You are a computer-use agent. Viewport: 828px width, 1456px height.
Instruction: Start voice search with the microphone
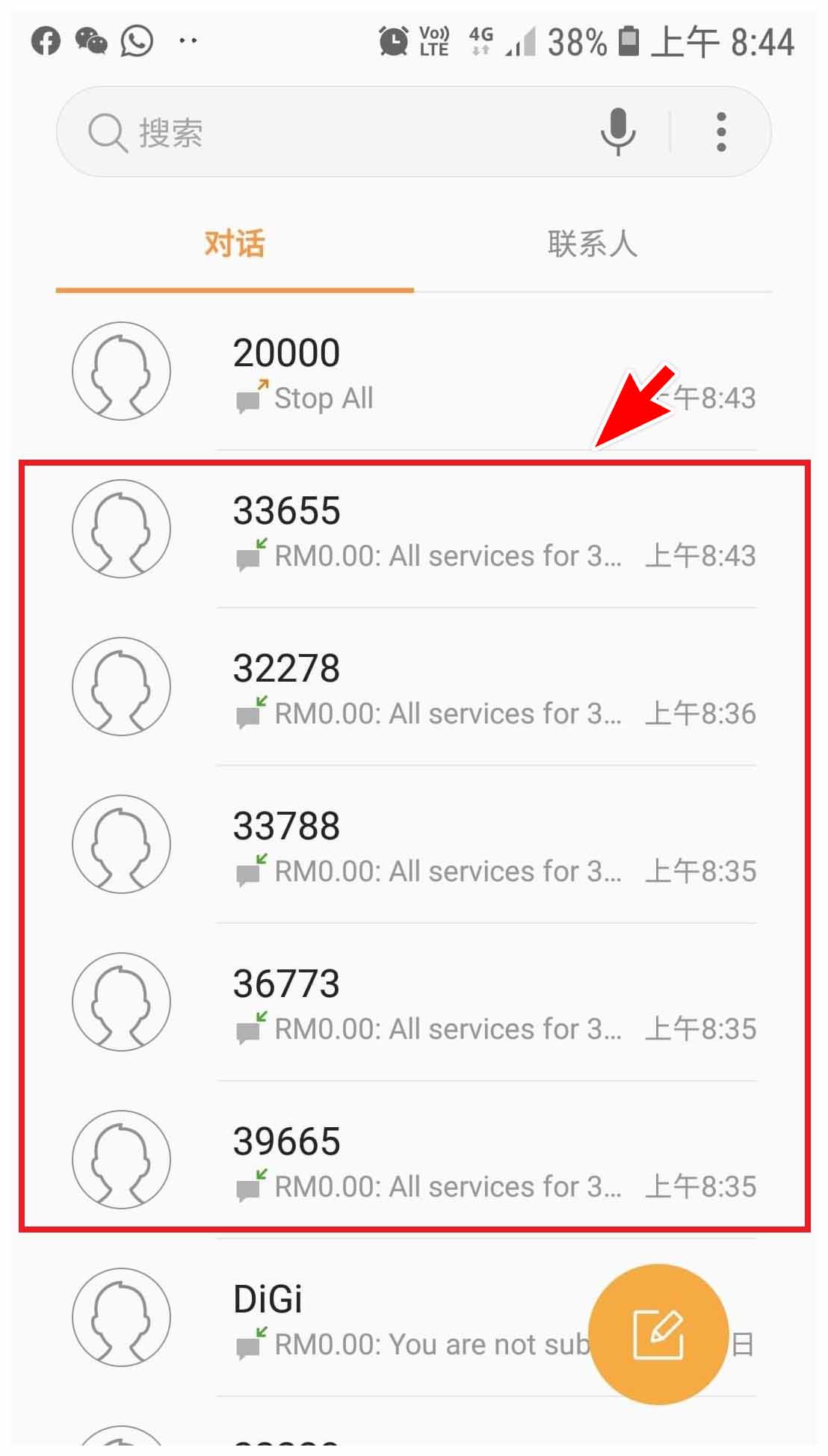[618, 132]
